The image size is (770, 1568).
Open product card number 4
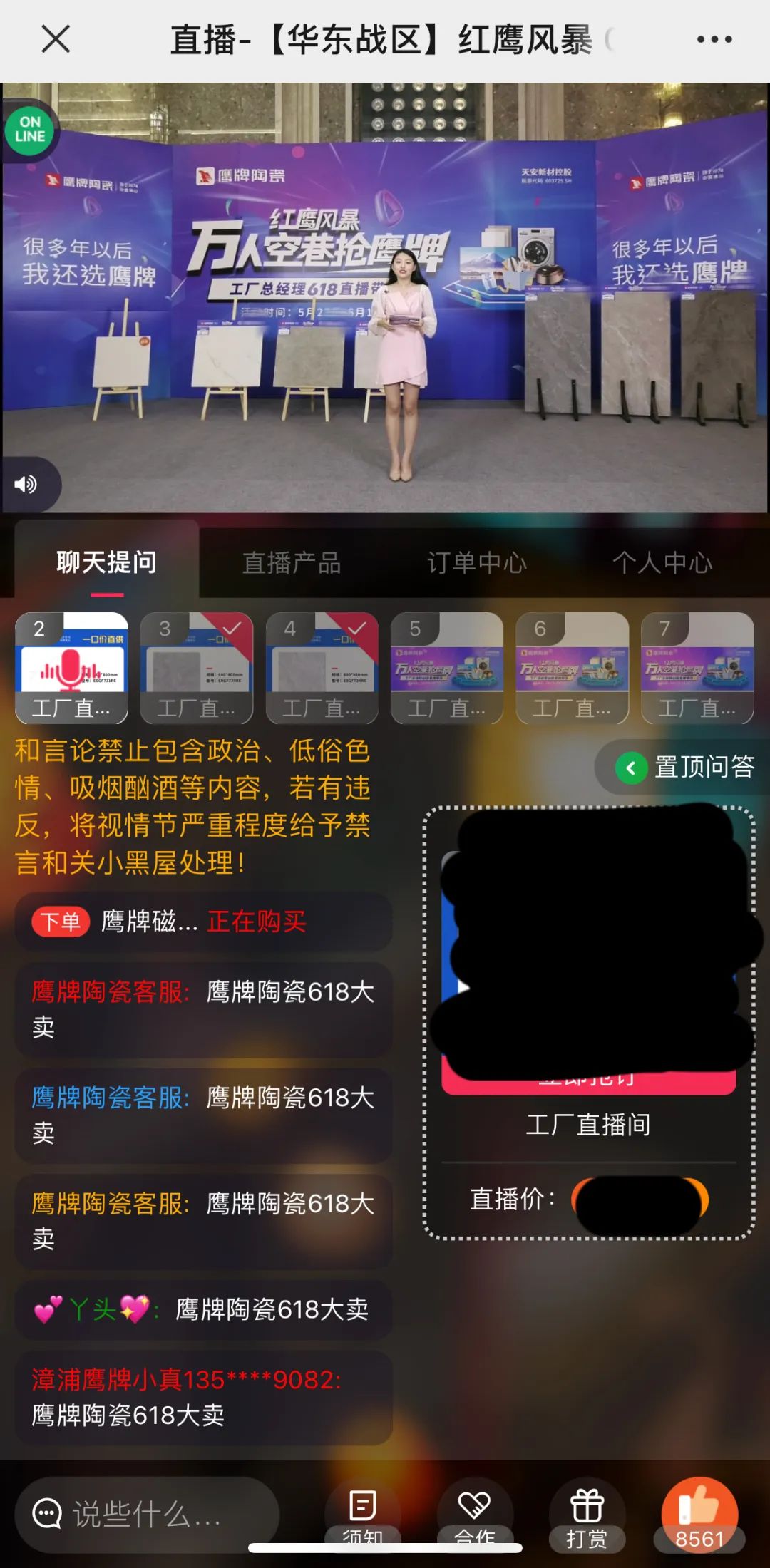(x=322, y=668)
